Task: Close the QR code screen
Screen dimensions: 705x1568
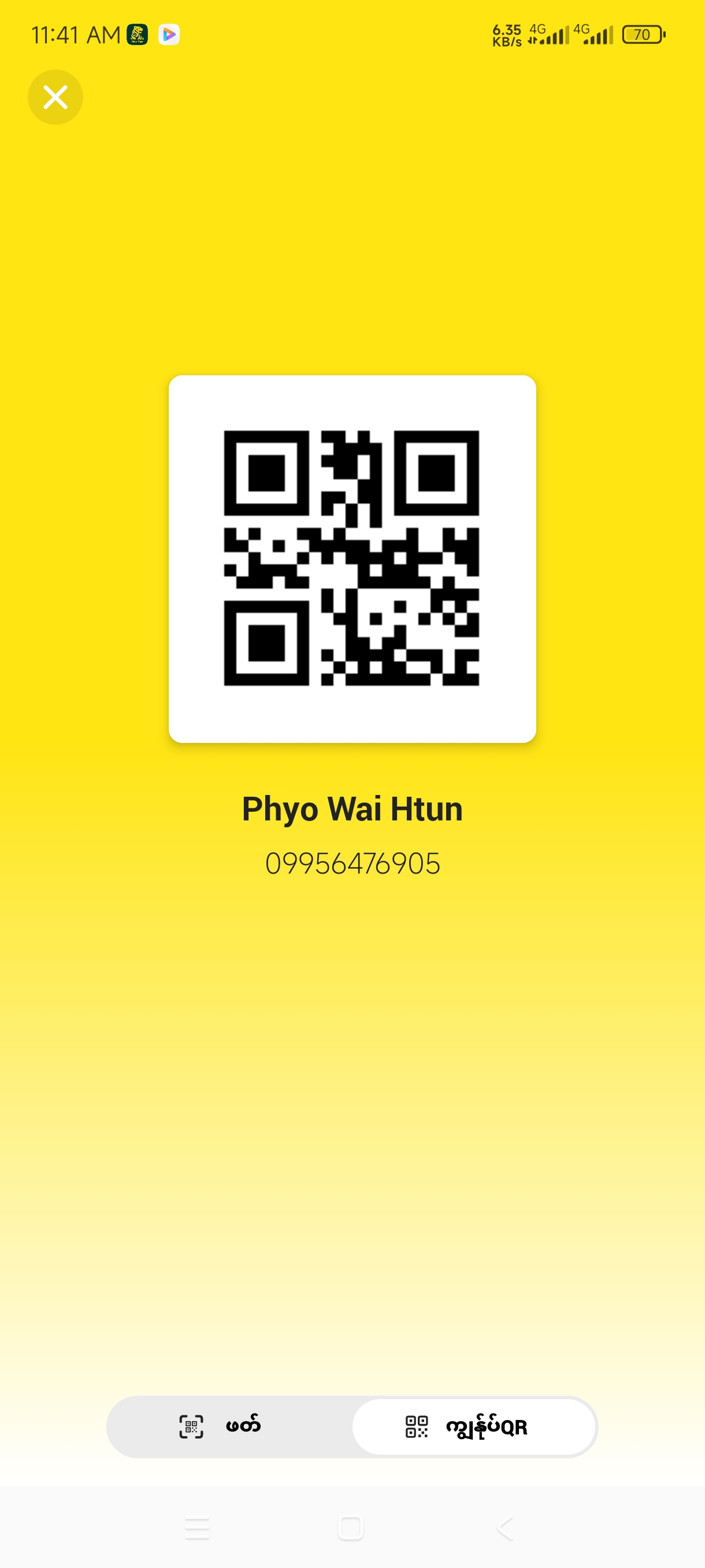Action: (x=55, y=97)
